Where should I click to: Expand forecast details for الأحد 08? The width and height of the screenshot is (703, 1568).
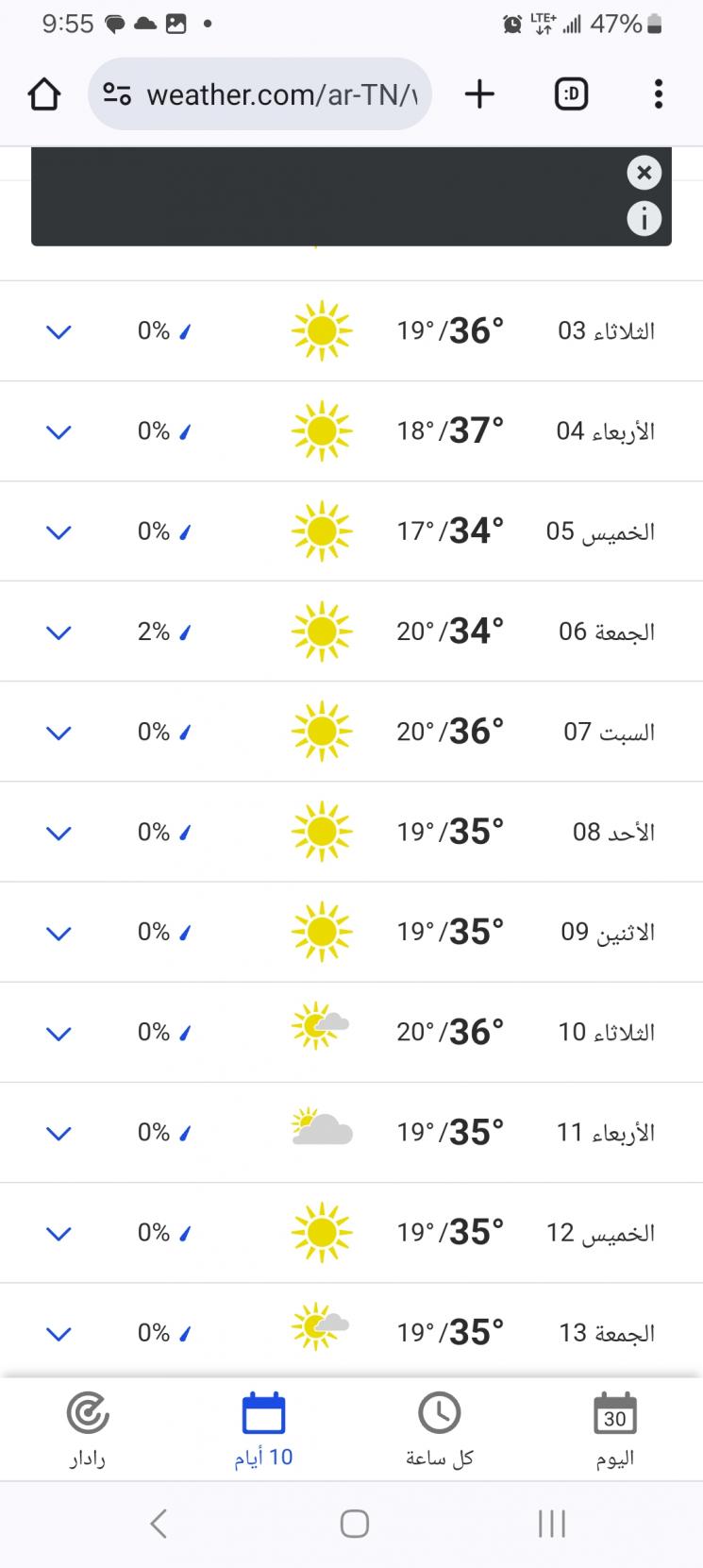(x=59, y=833)
